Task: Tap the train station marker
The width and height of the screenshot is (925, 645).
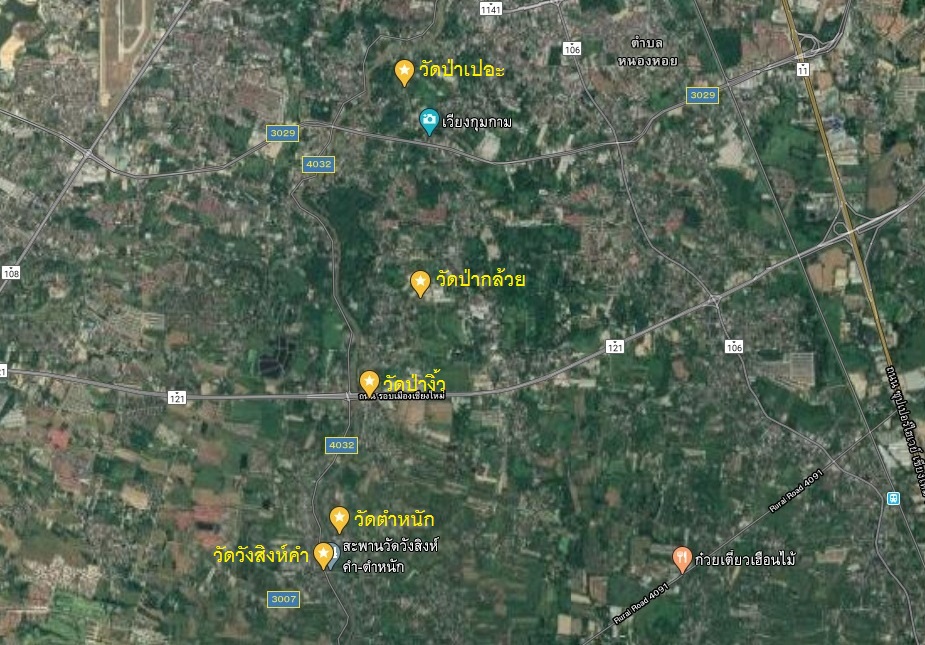Action: 892,498
